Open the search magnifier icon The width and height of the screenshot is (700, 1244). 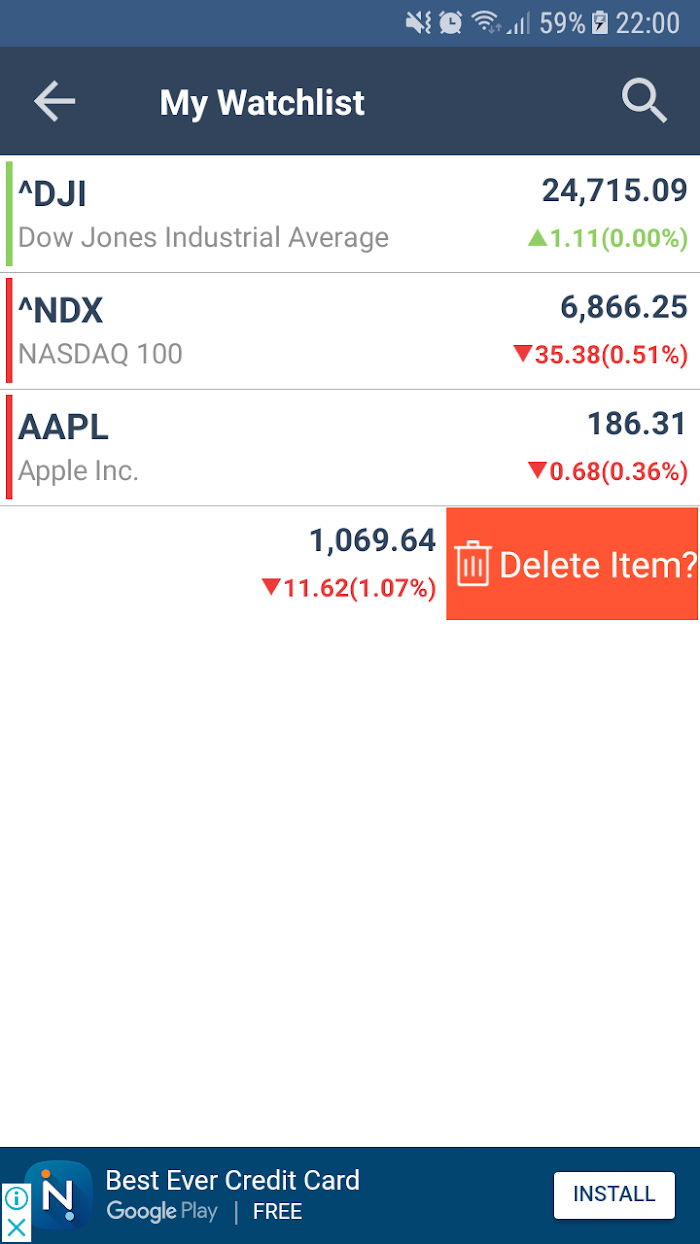click(644, 102)
